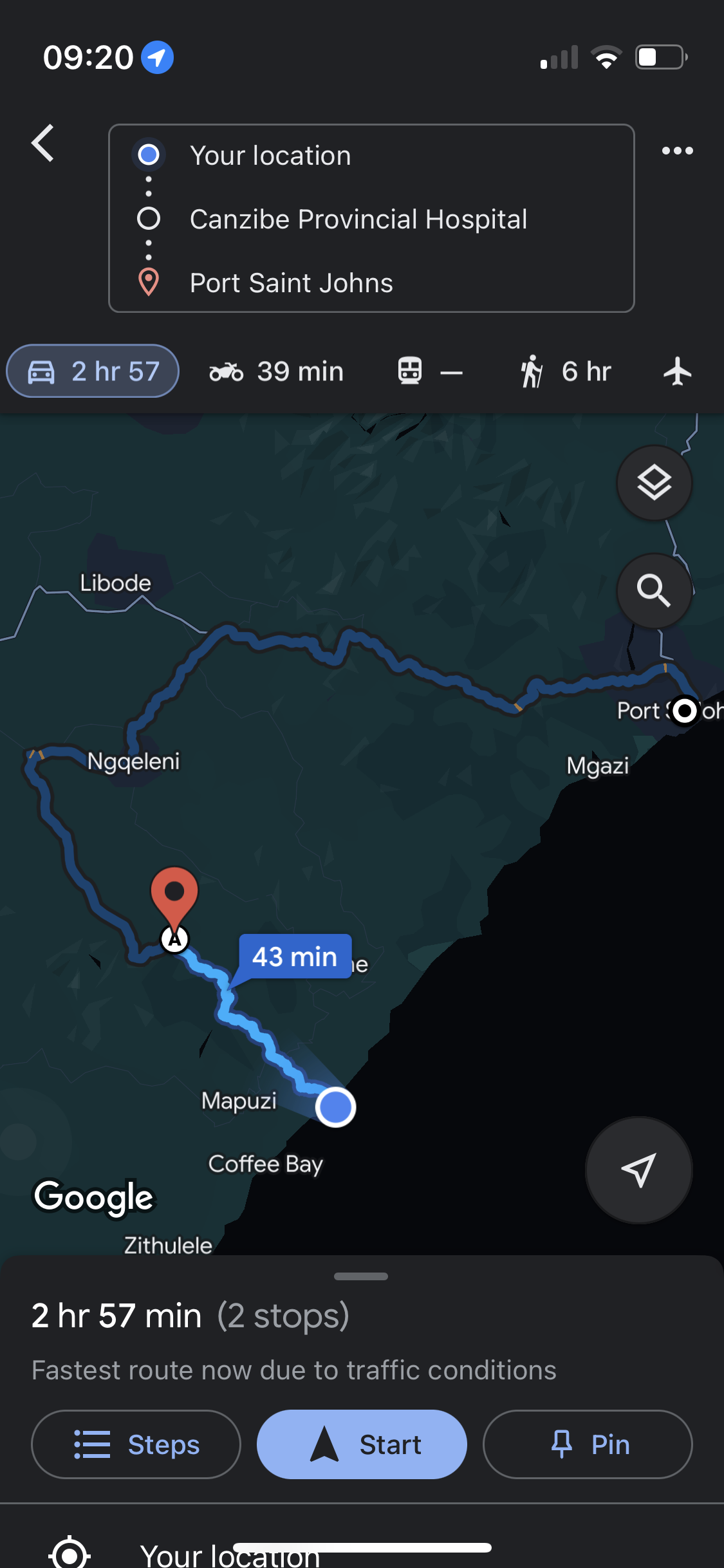View the route Steps list
Screen dimensions: 724x1568
(136, 1444)
